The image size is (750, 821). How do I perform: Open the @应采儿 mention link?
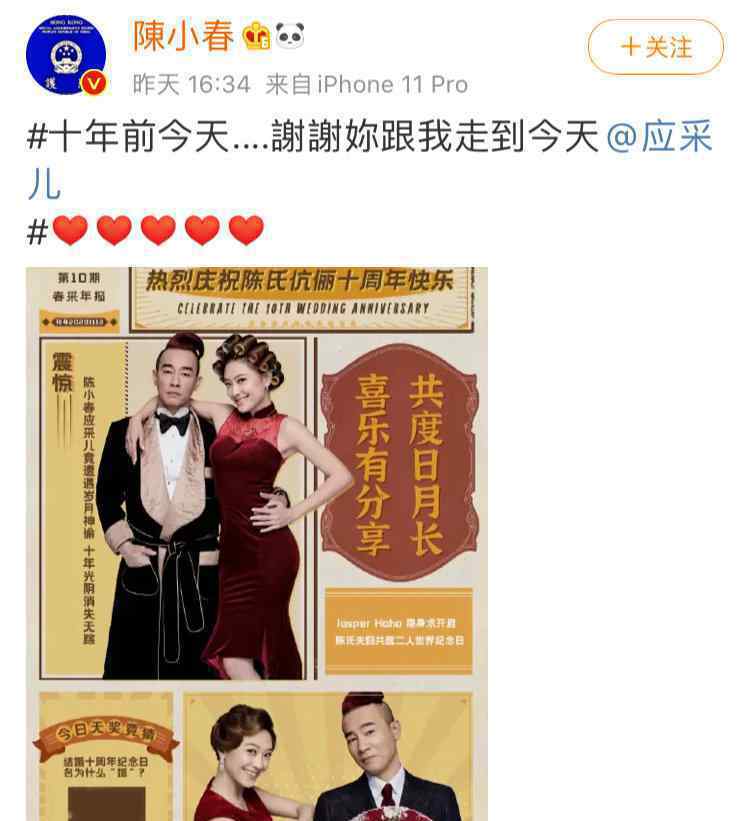coord(660,138)
